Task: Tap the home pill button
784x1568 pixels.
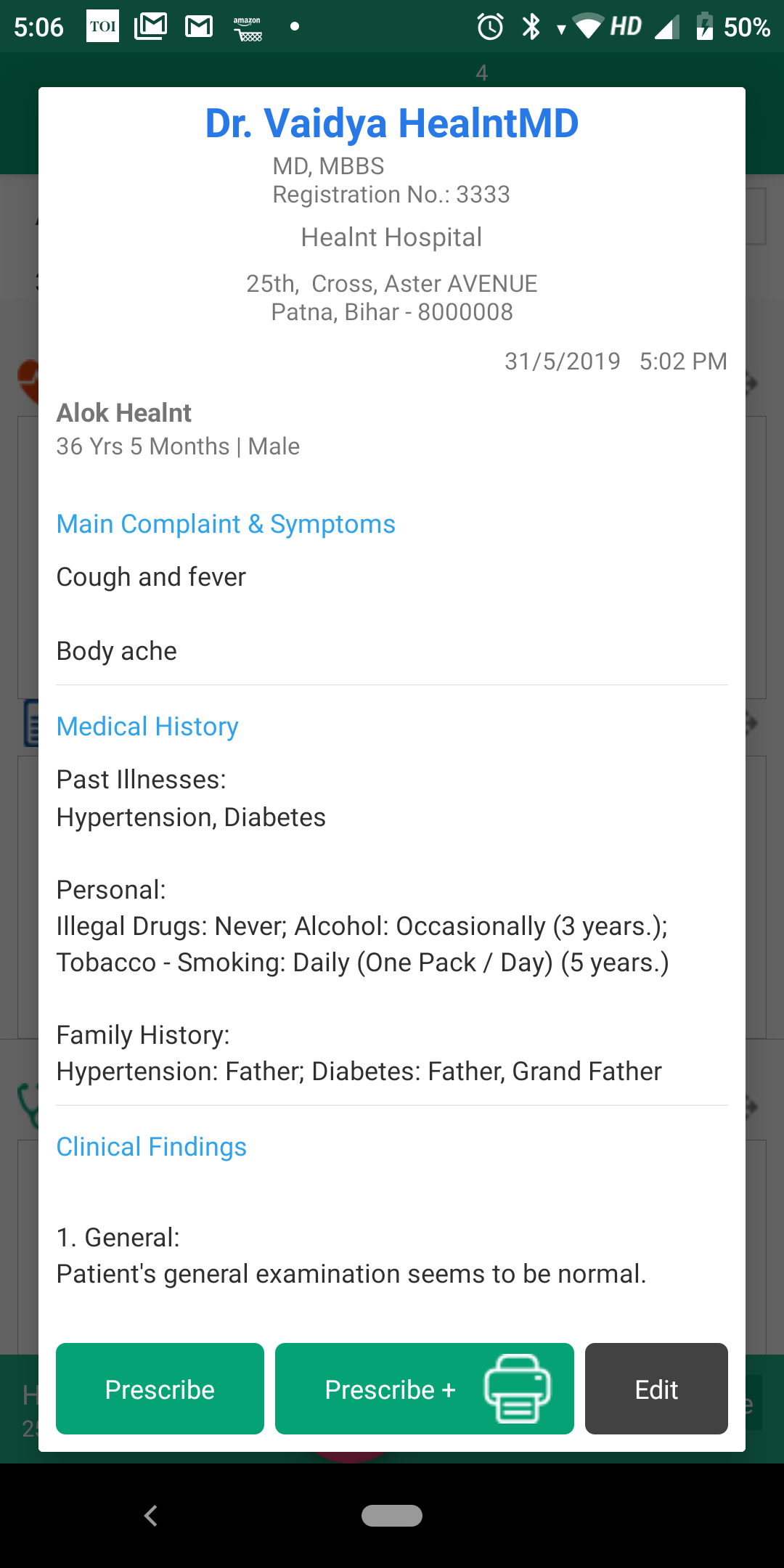Action: tap(392, 1516)
